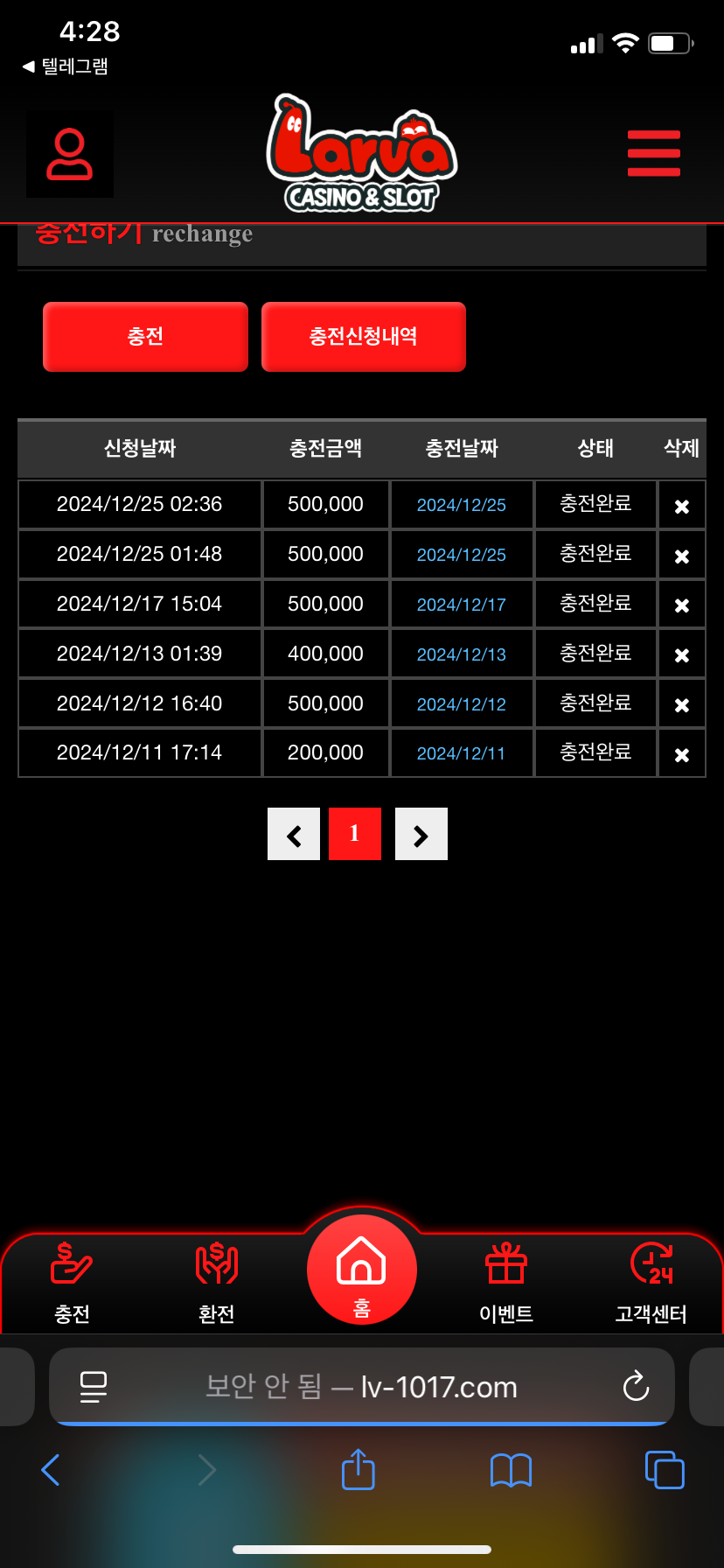Open the user profile icon
The image size is (724, 1568).
[x=70, y=154]
